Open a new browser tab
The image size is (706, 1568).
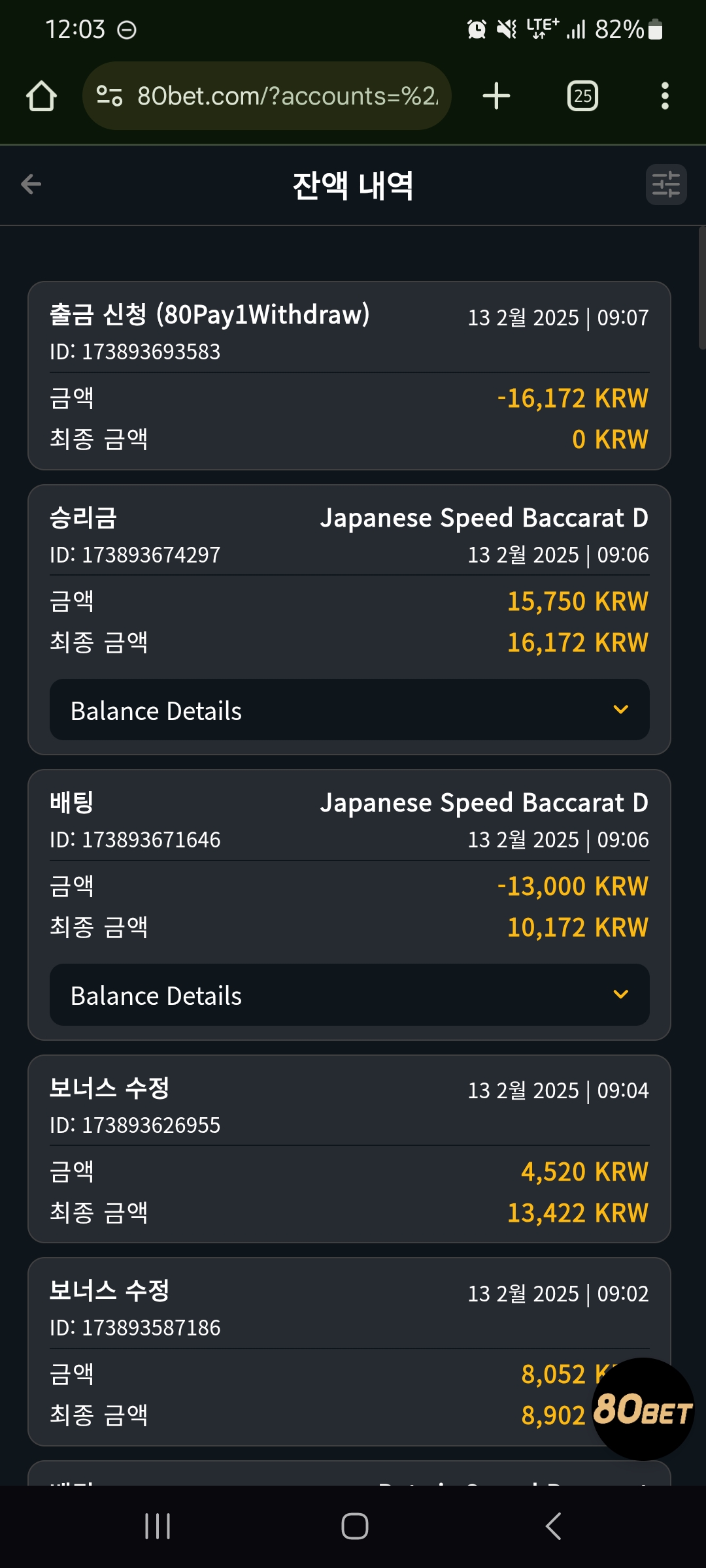(x=496, y=96)
